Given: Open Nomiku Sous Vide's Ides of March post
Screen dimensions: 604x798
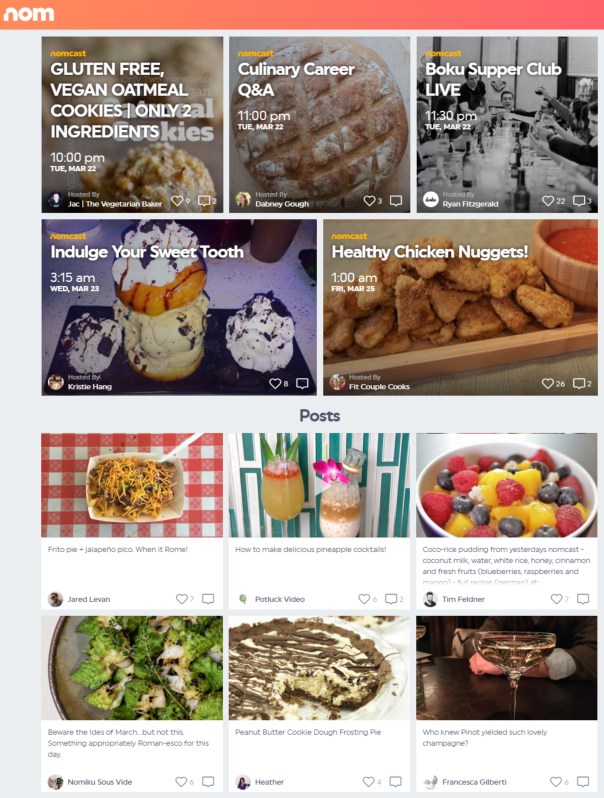Looking at the screenshot, I should coord(131,668).
